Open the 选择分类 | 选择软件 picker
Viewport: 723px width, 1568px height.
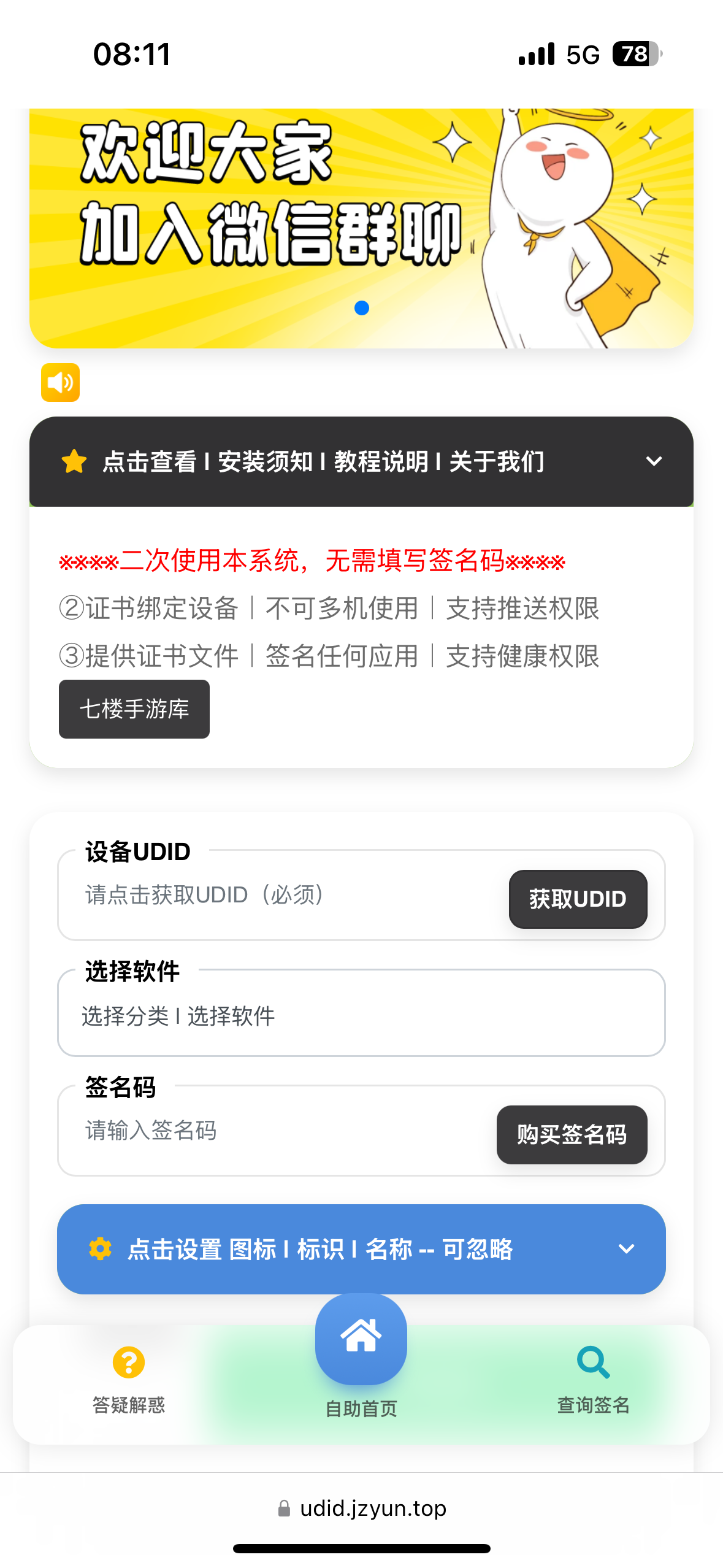(361, 1016)
